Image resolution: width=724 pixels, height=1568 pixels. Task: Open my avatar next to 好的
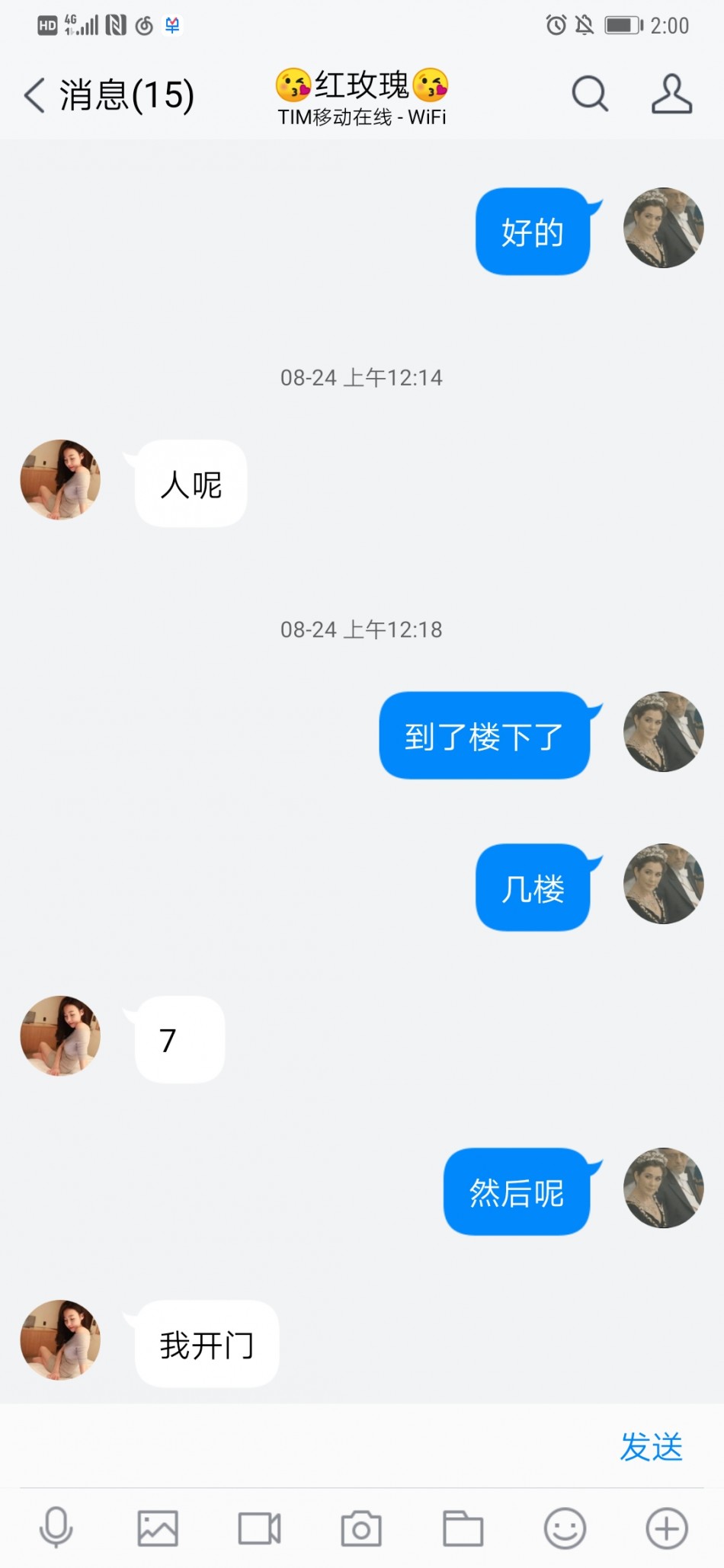(x=663, y=228)
